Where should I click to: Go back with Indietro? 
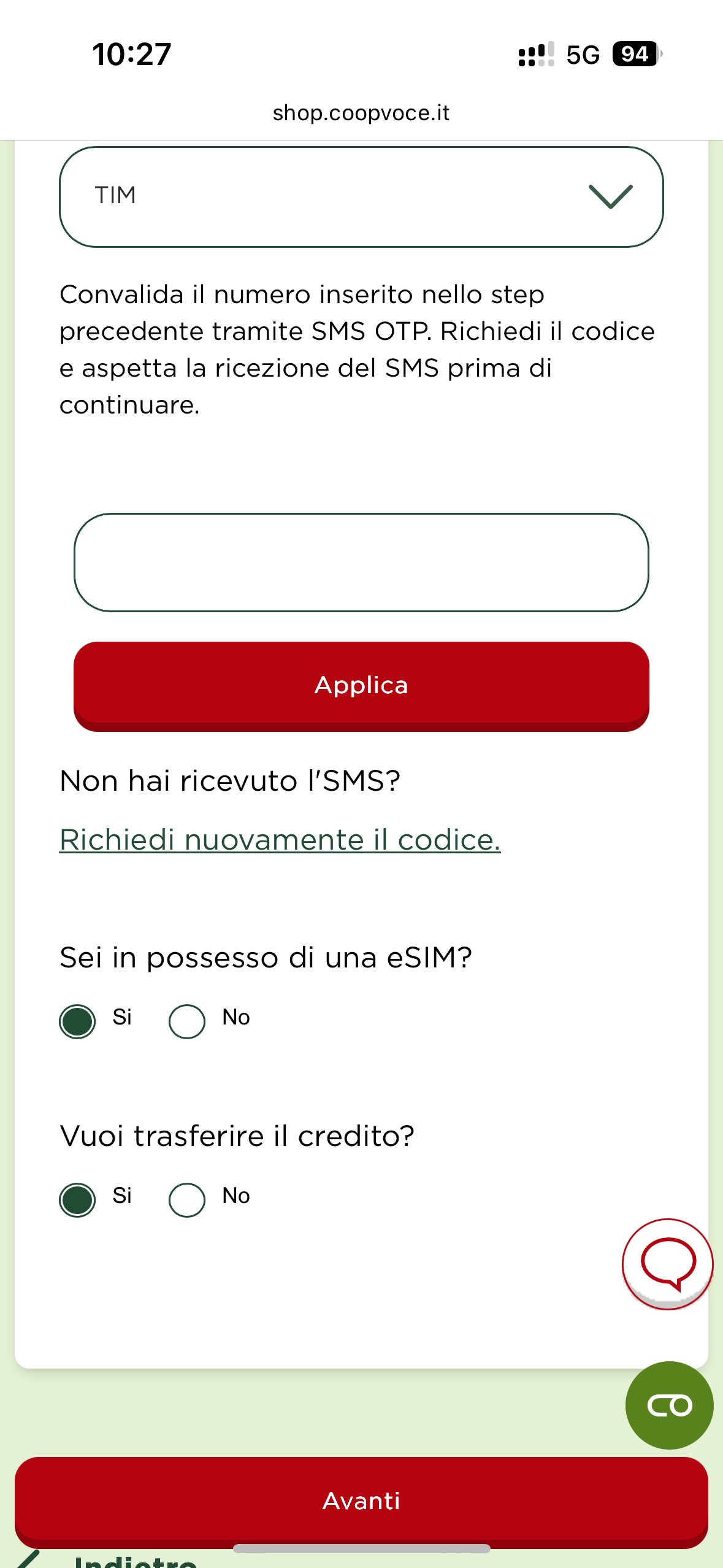pos(135,1562)
